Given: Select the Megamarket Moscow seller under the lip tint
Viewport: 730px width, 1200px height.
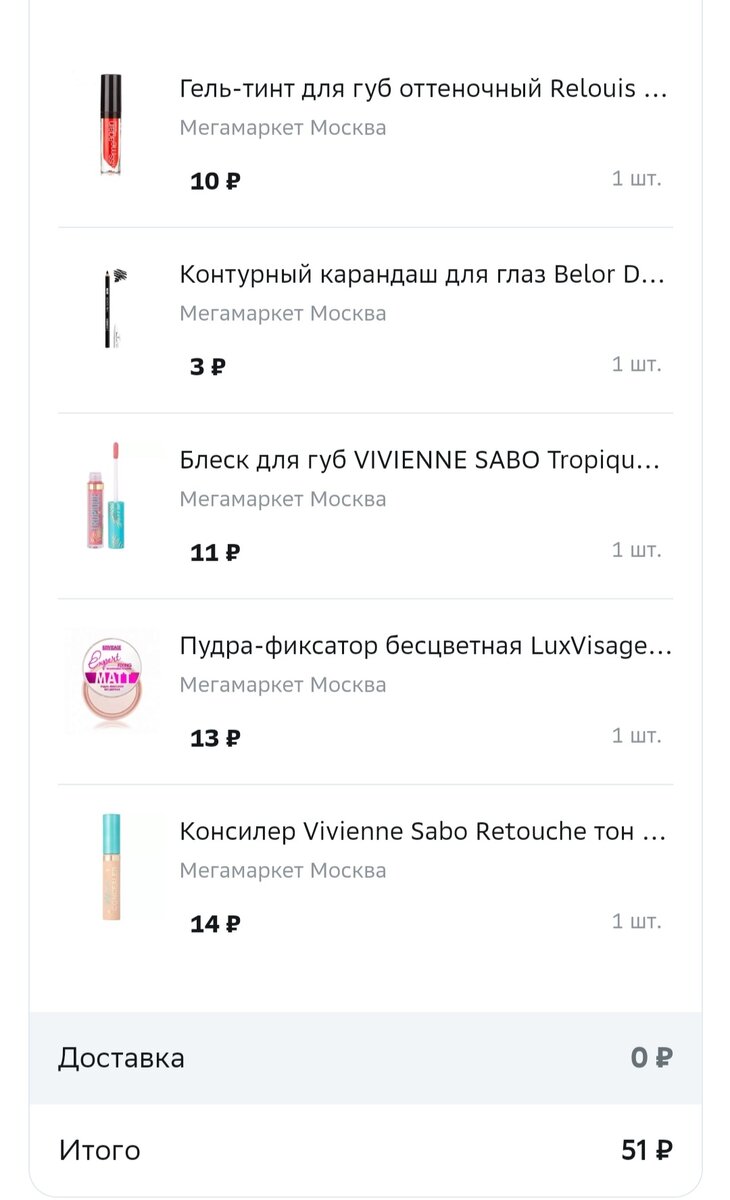Looking at the screenshot, I should coord(283,127).
